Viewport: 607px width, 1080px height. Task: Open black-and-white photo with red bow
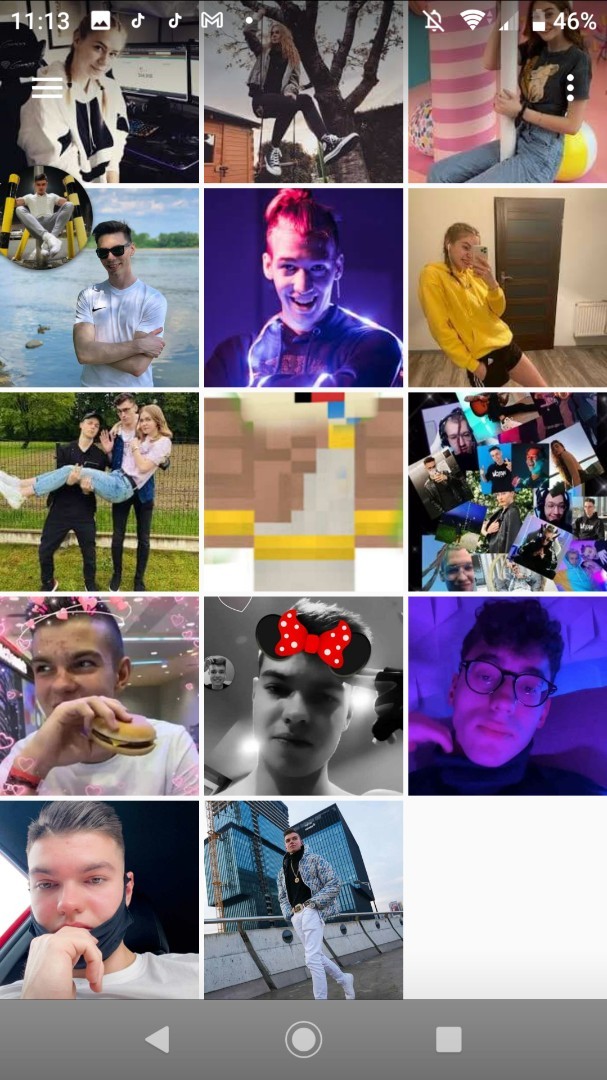[x=303, y=696]
